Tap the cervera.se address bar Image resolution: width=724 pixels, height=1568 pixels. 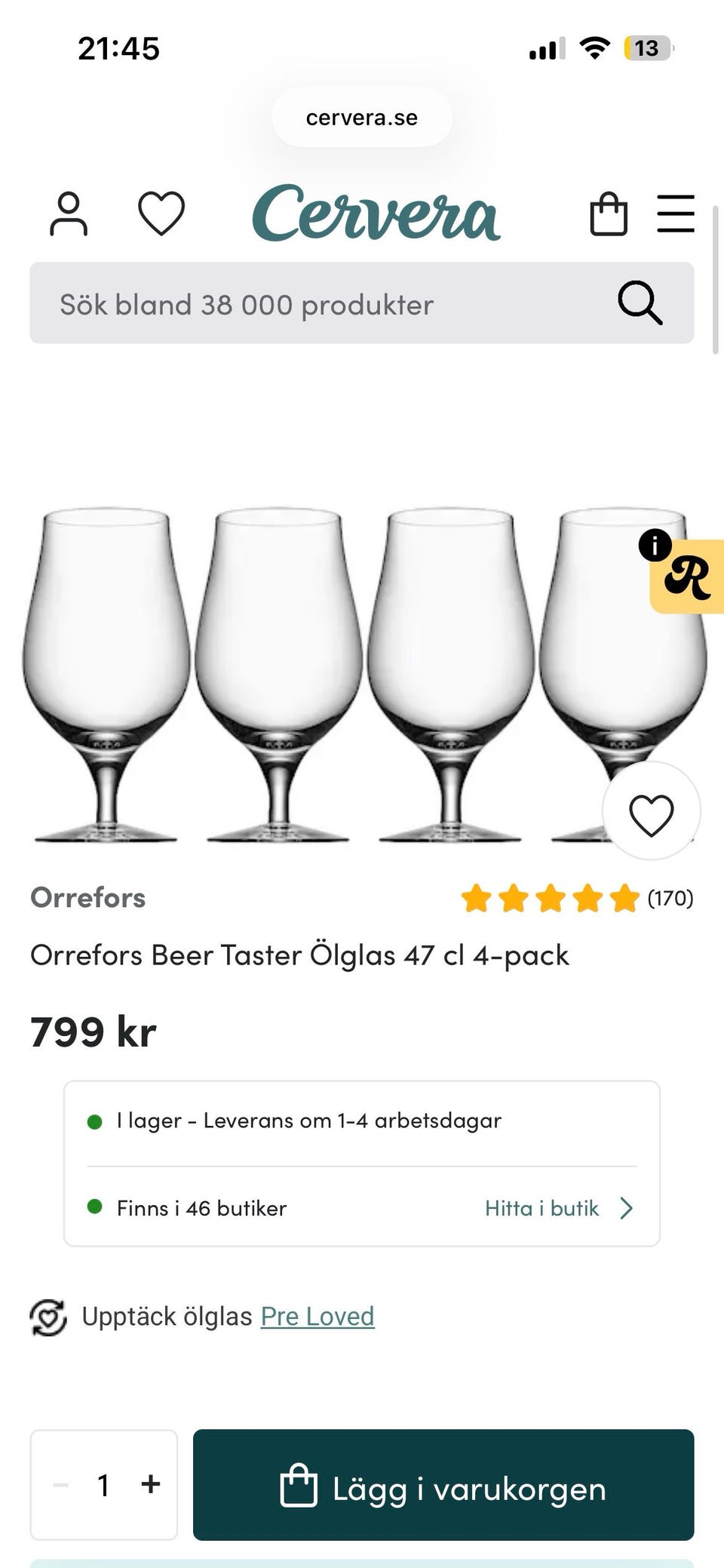pos(362,117)
